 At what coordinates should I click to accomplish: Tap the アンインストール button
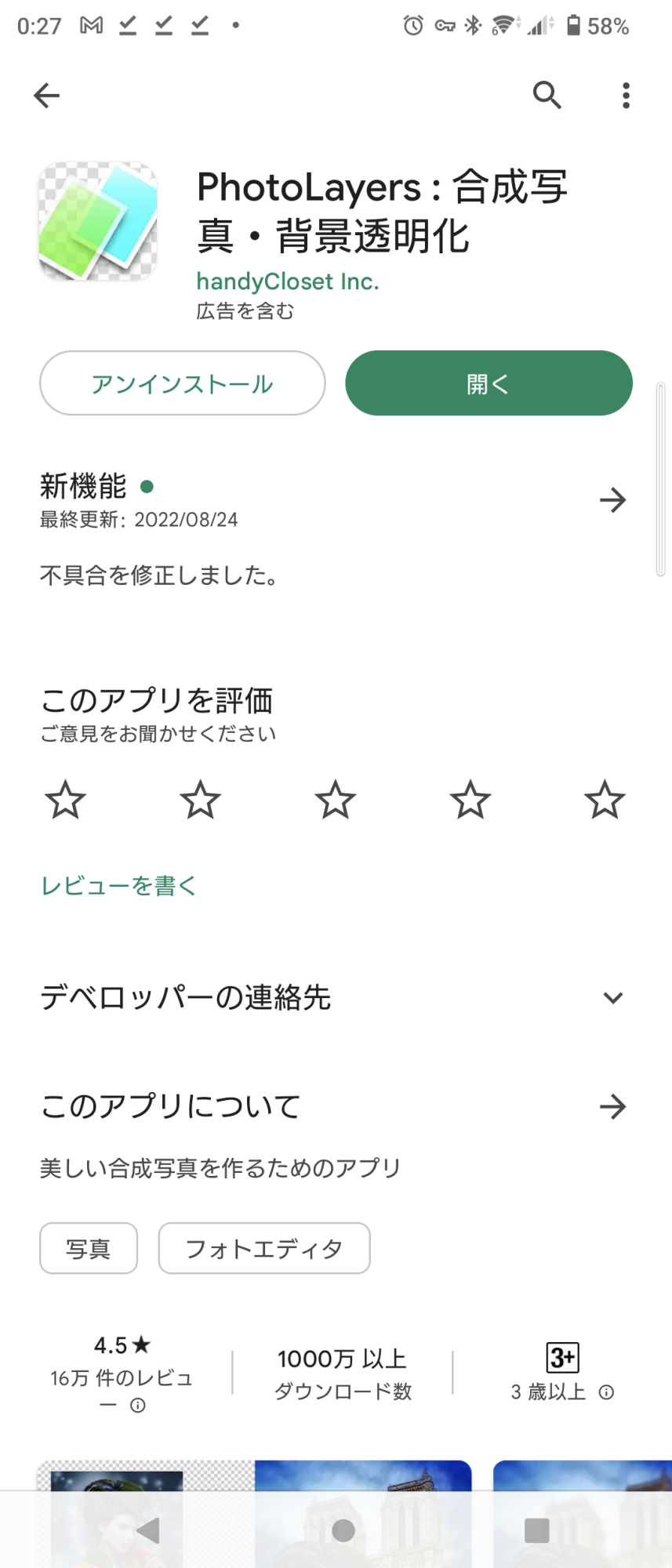[x=182, y=383]
